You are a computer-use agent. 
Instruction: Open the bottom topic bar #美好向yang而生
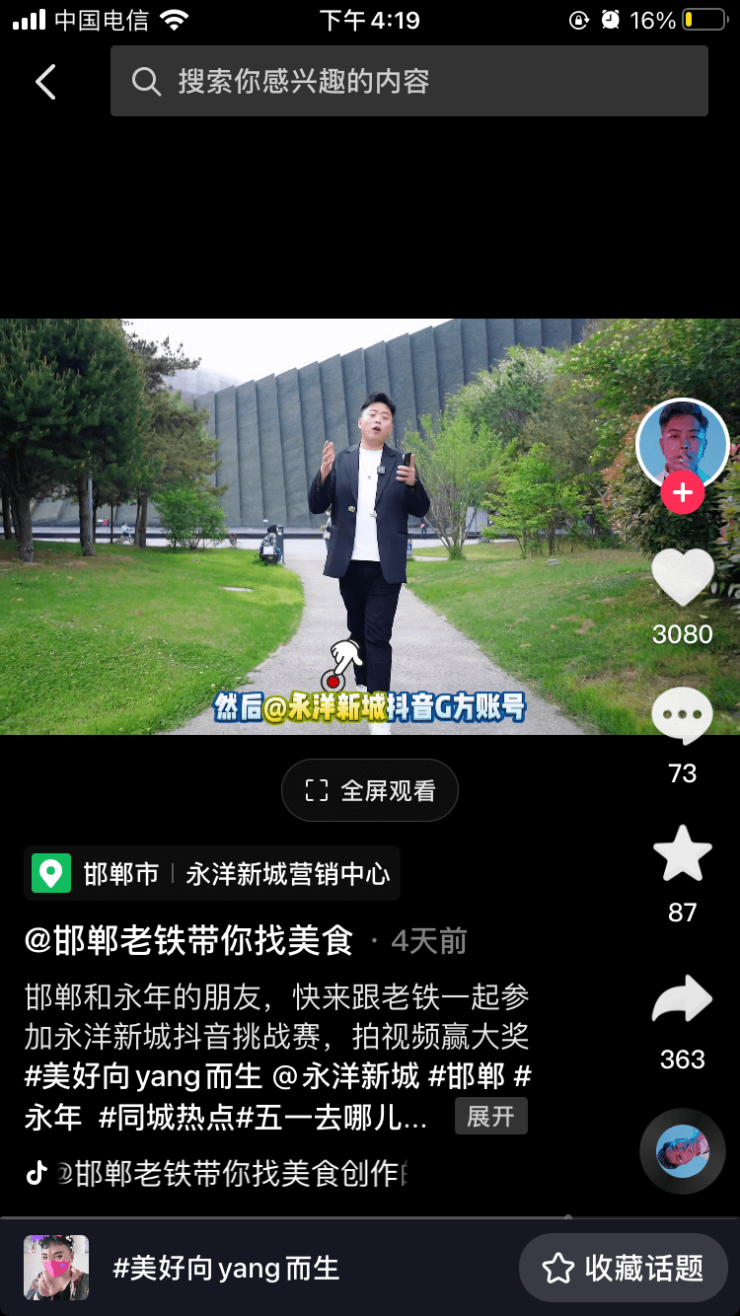tap(225, 1268)
